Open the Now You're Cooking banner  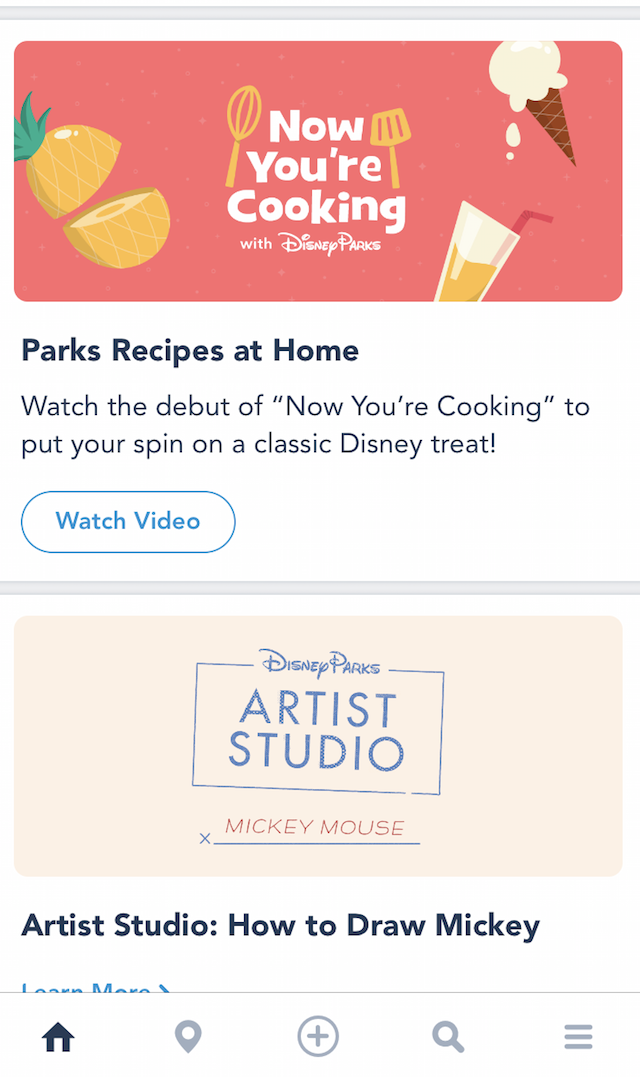(318, 171)
